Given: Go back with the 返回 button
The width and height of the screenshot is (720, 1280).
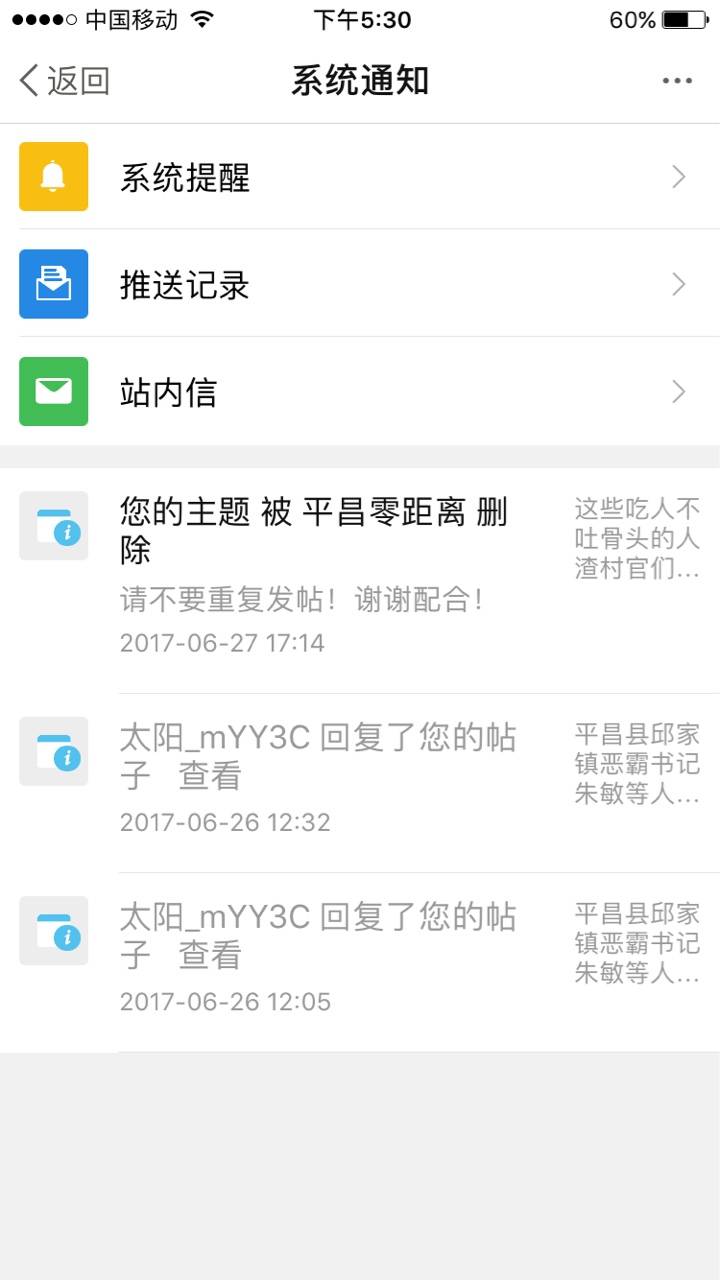Looking at the screenshot, I should (x=64, y=81).
